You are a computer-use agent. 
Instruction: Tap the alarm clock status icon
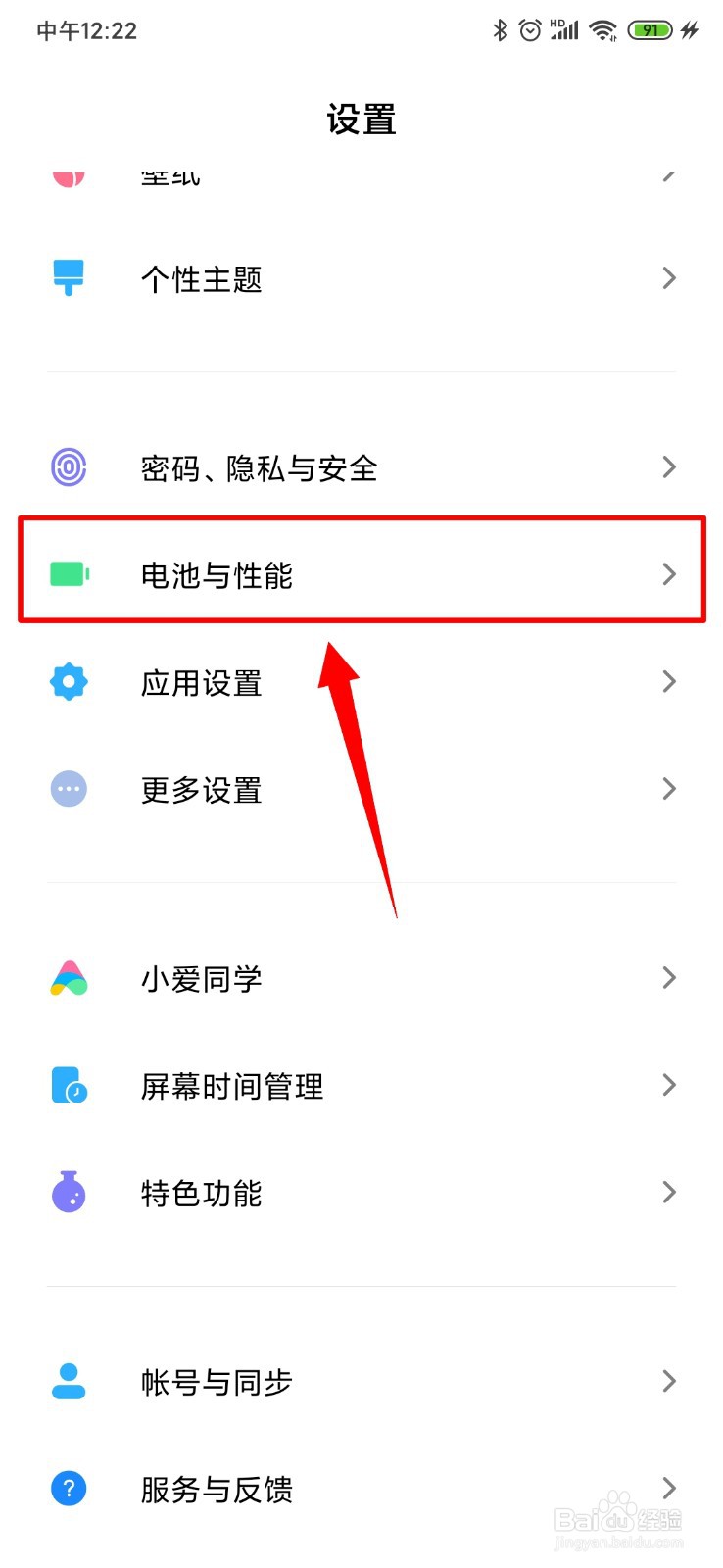529,30
